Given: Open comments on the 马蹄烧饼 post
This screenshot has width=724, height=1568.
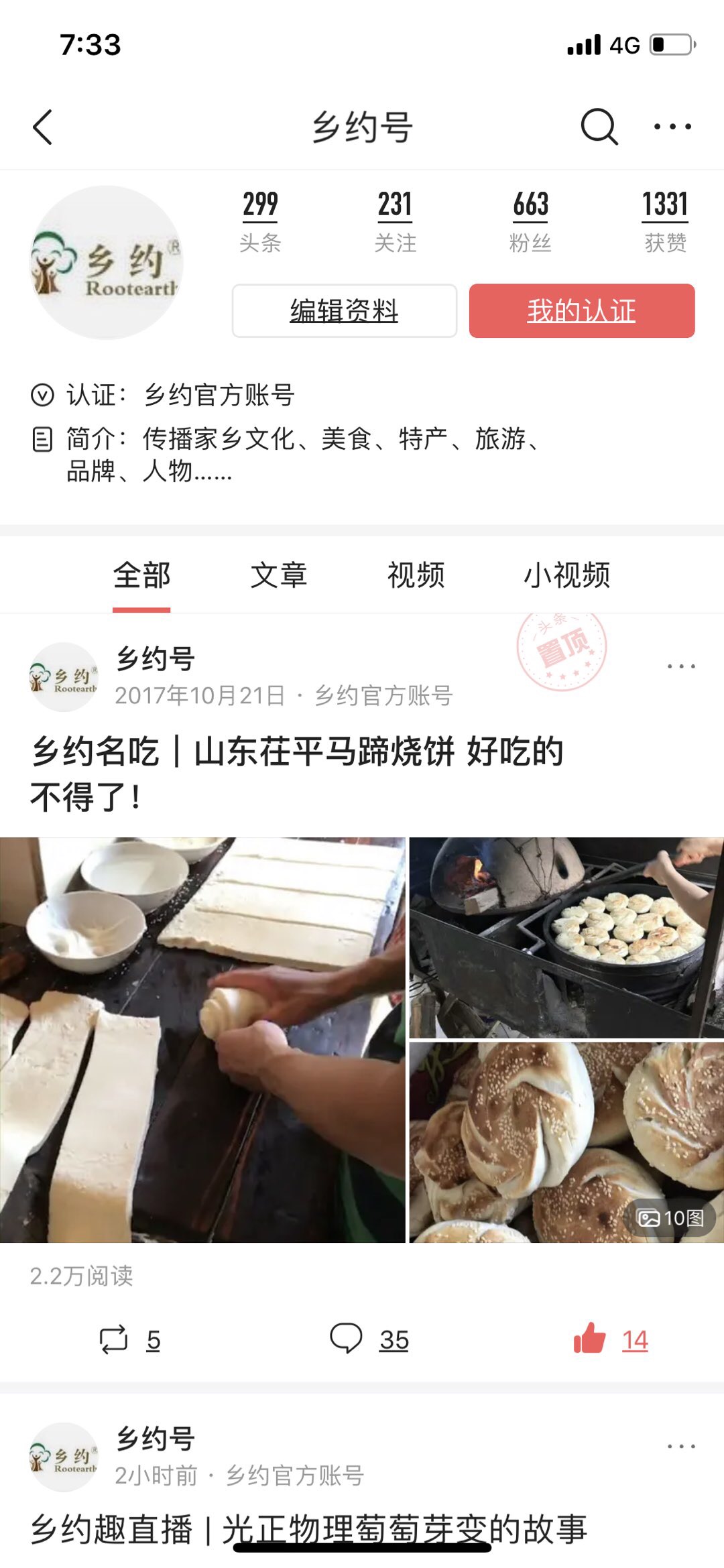Looking at the screenshot, I should (x=369, y=1340).
